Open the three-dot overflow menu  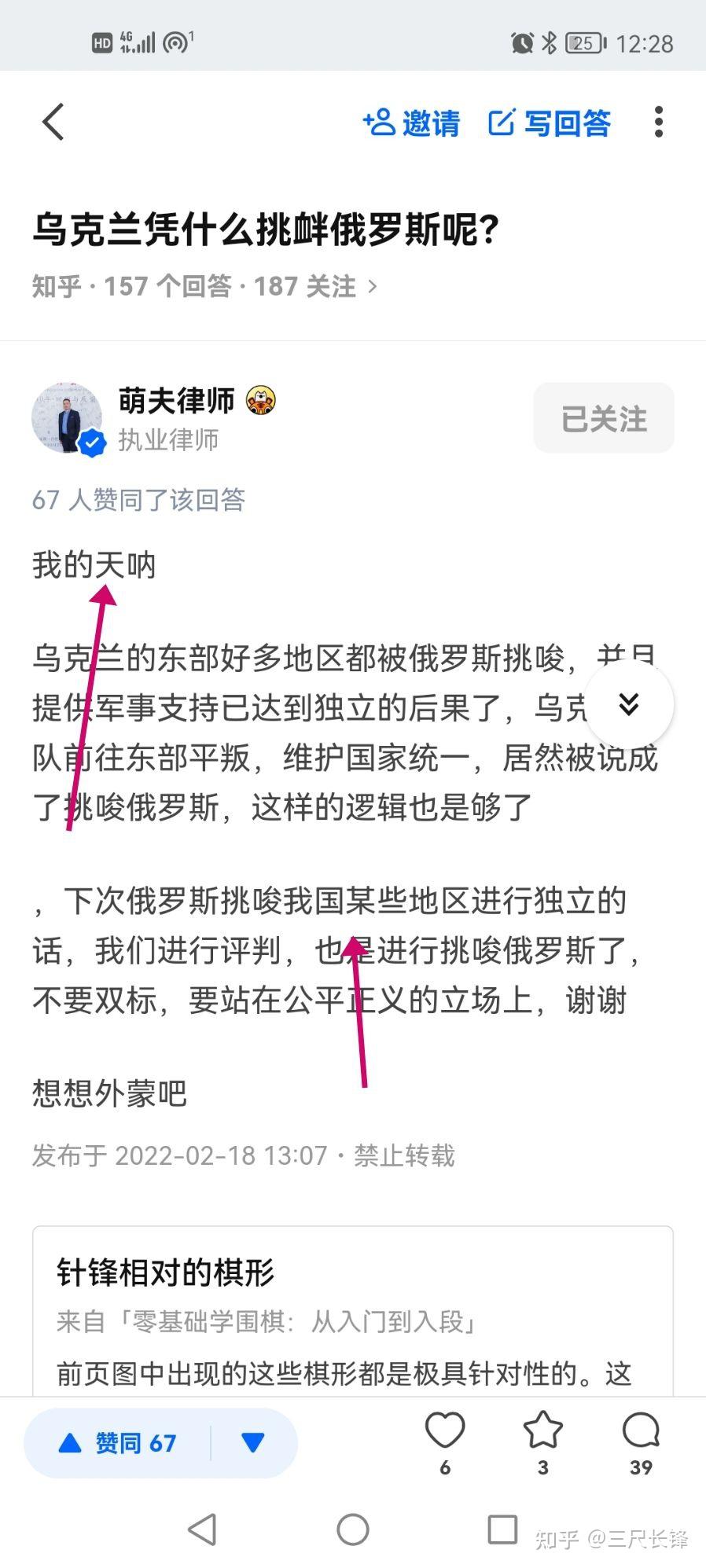click(659, 123)
